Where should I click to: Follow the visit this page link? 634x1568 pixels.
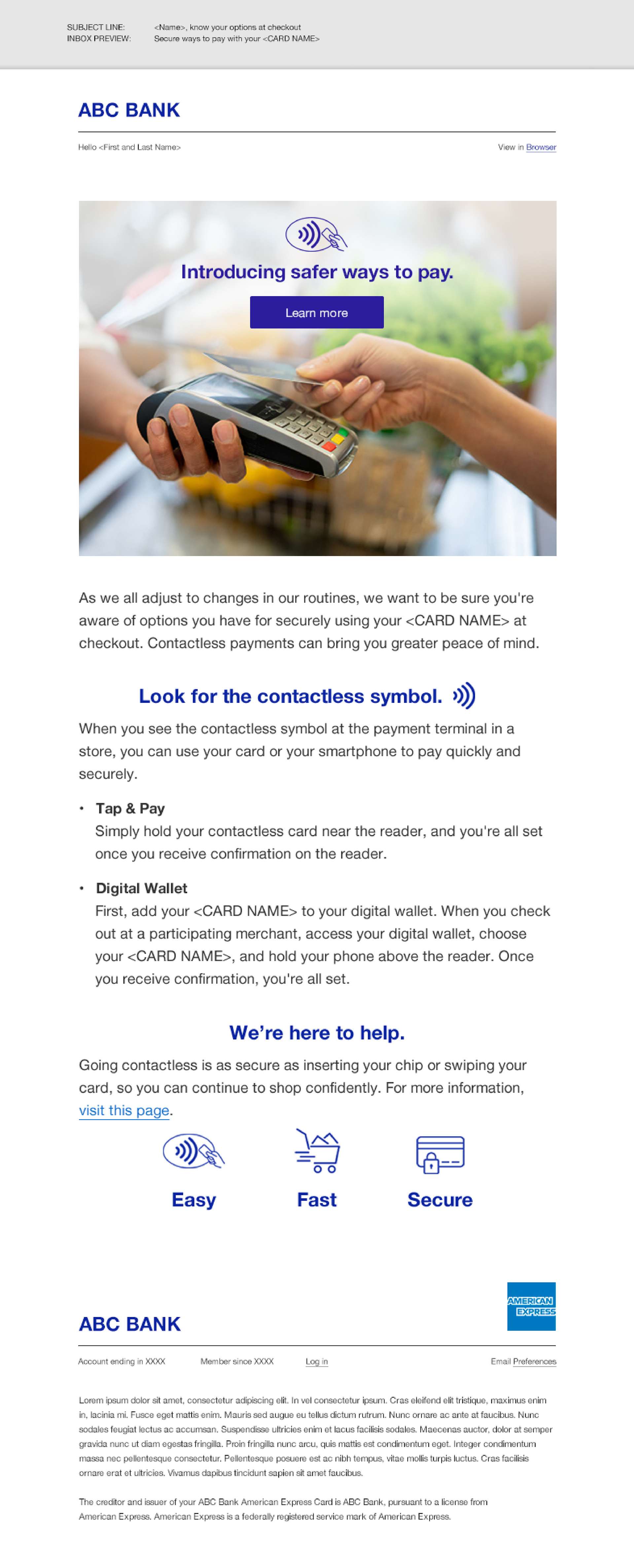pyautogui.click(x=124, y=1110)
